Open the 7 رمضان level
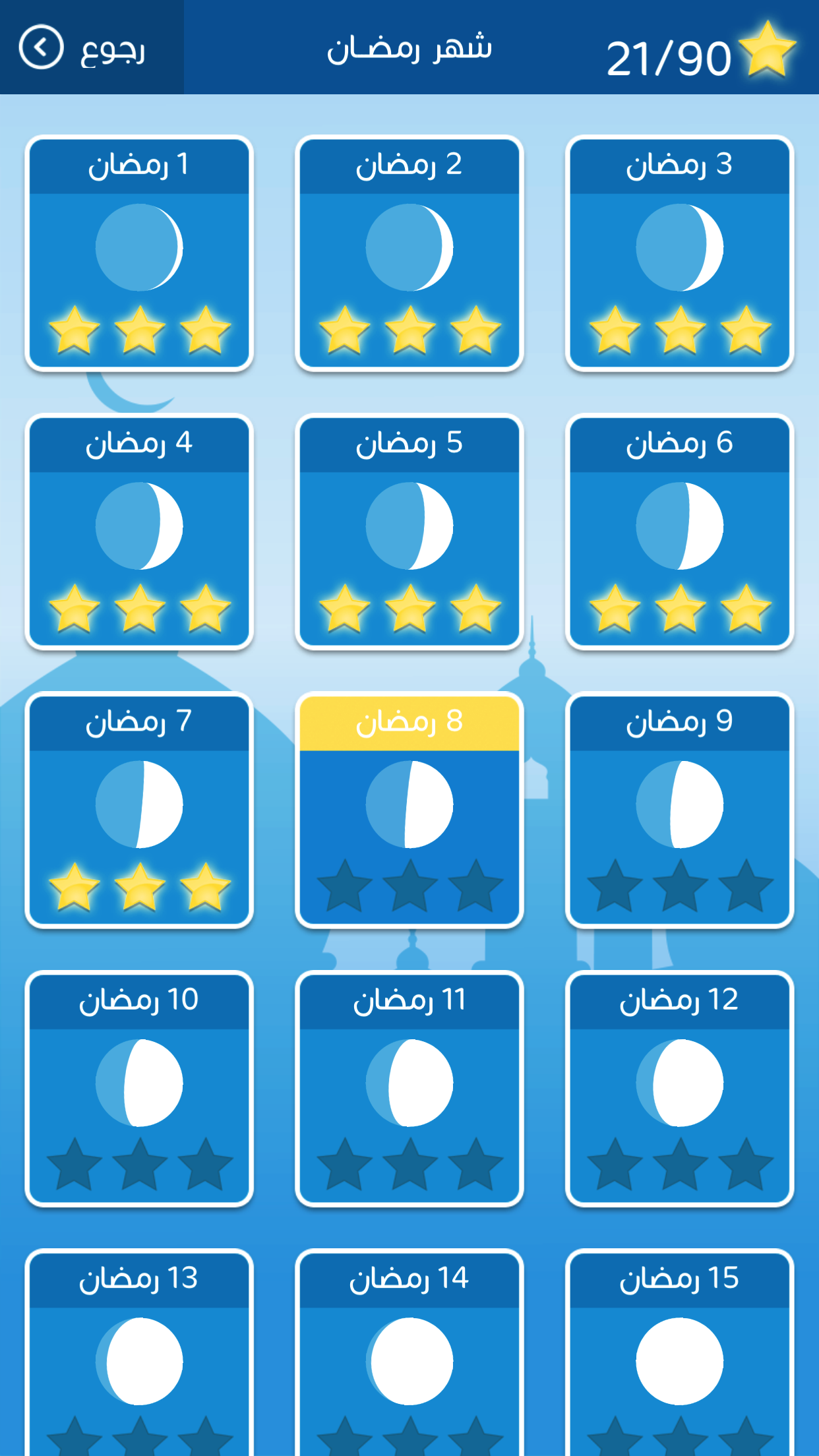 [x=139, y=810]
